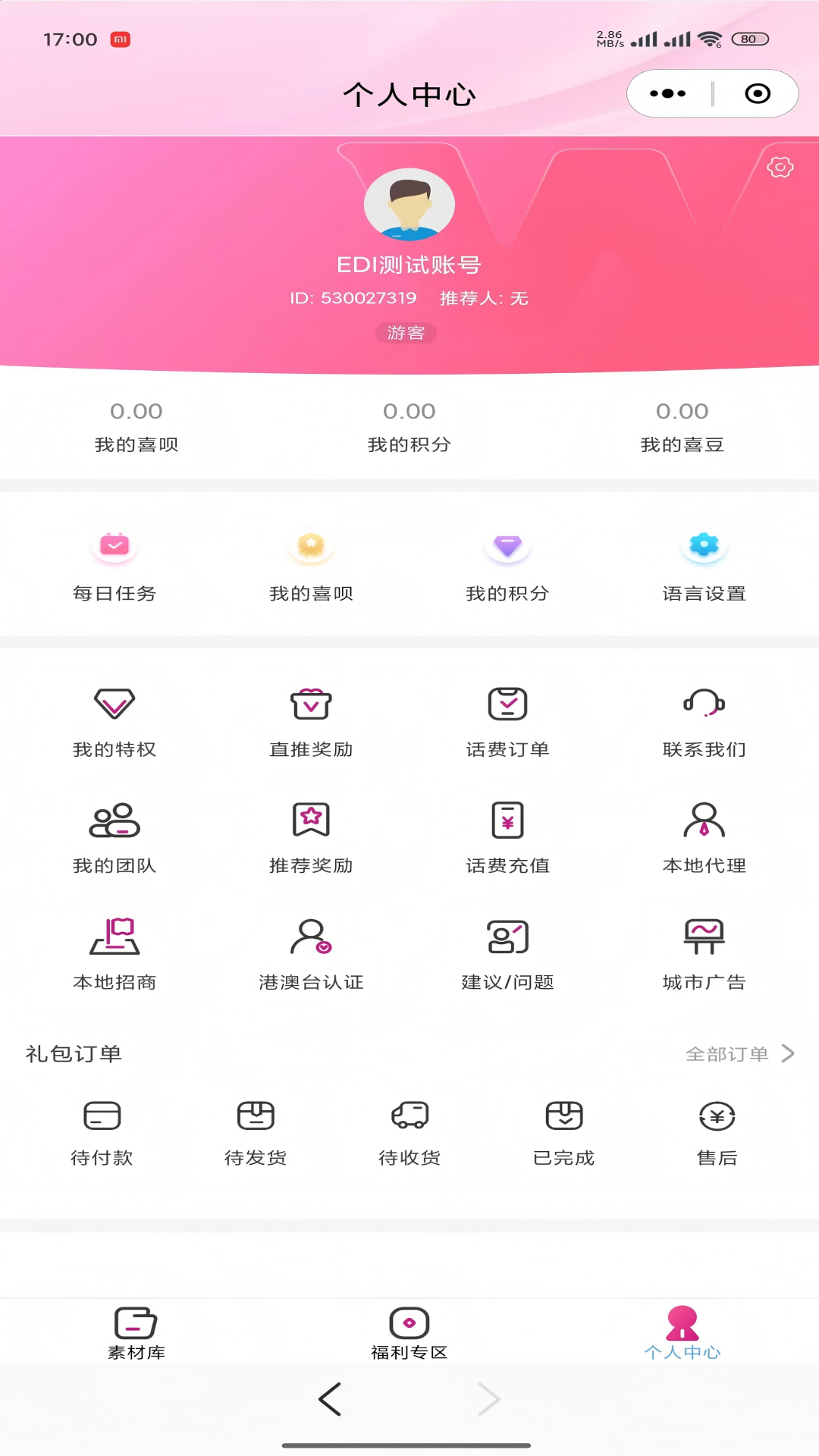Click the 游客 visitor badge

(x=406, y=332)
